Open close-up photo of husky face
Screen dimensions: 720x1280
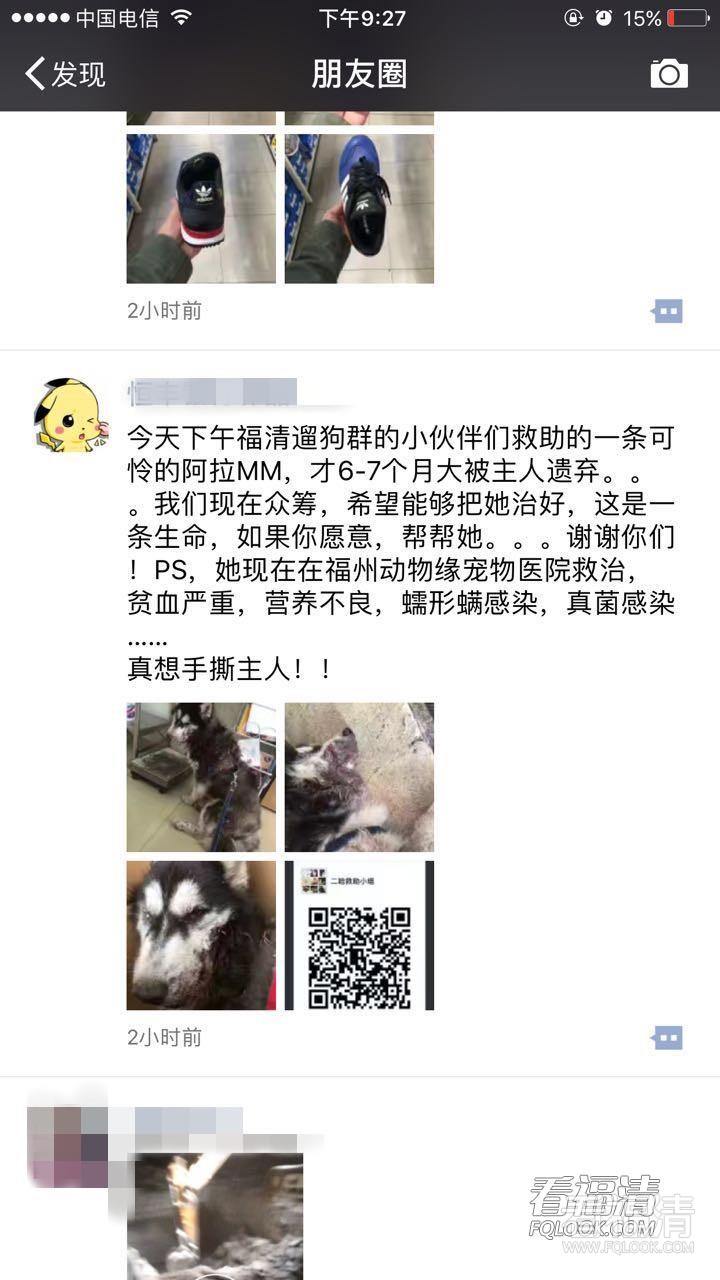click(201, 935)
